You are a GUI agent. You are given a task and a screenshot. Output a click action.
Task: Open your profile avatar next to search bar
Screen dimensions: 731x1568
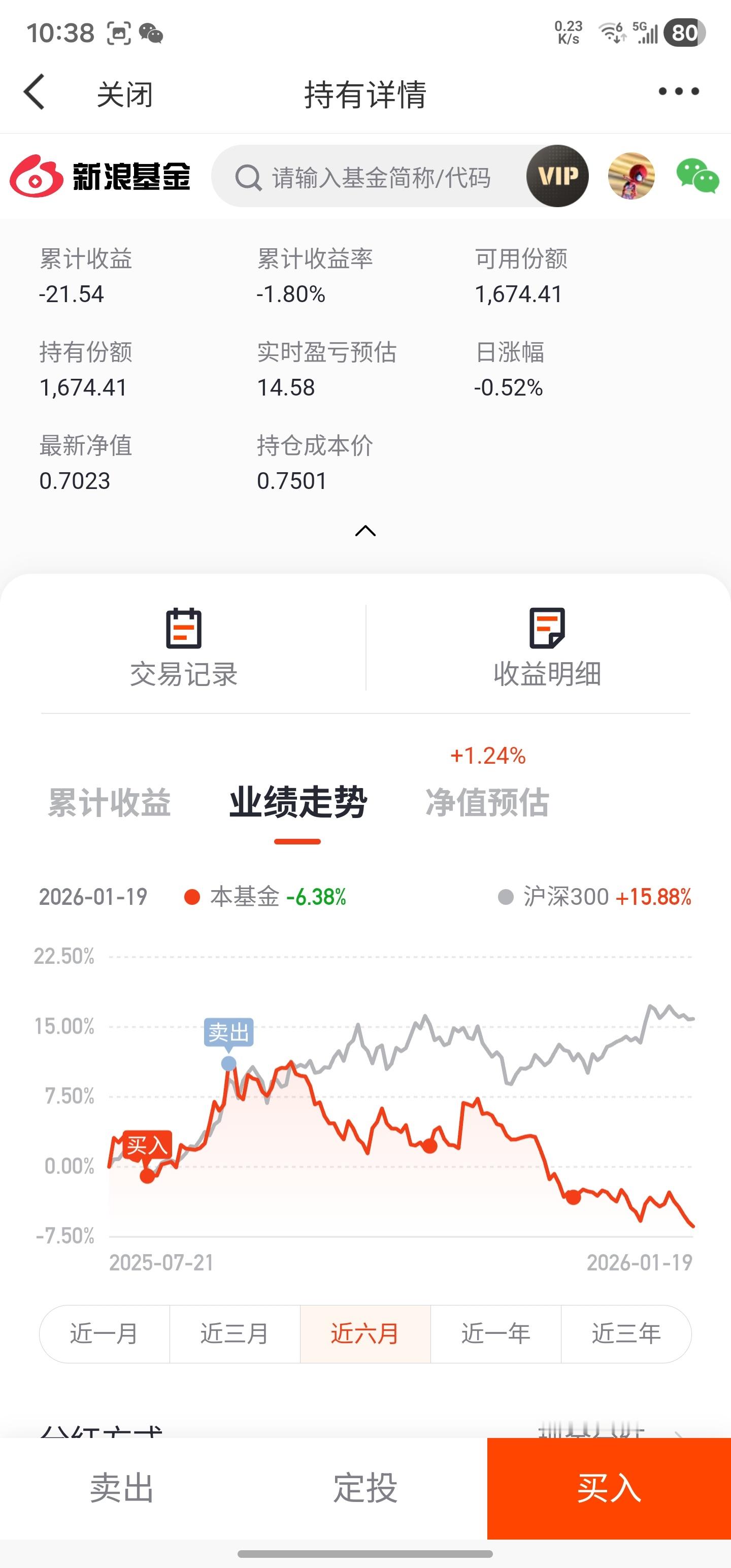pyautogui.click(x=631, y=177)
